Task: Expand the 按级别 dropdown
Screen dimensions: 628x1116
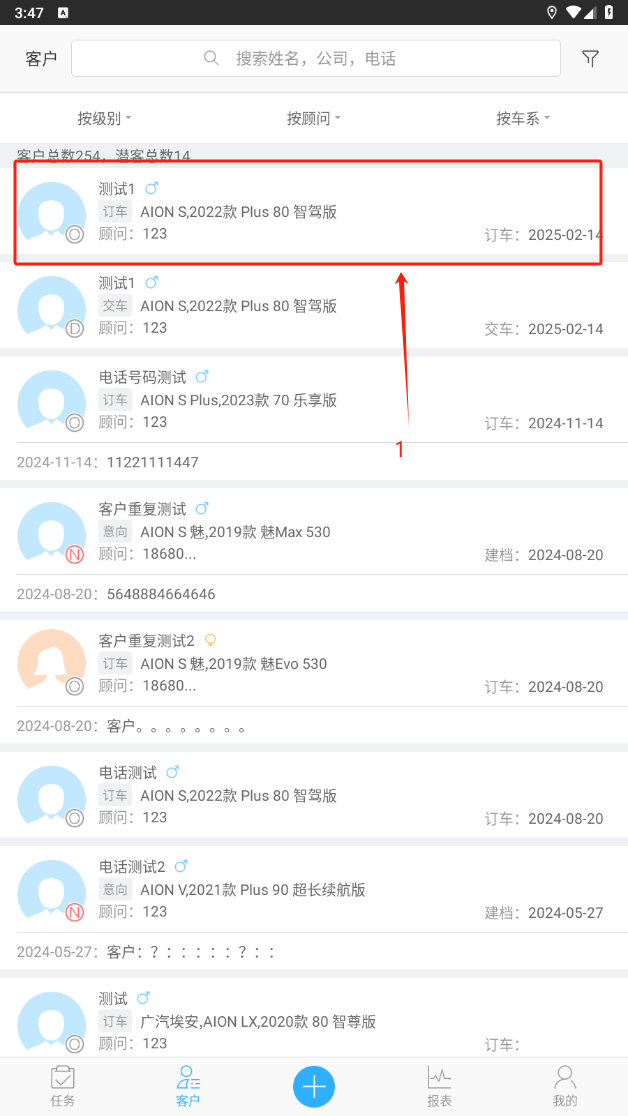Action: [x=104, y=118]
